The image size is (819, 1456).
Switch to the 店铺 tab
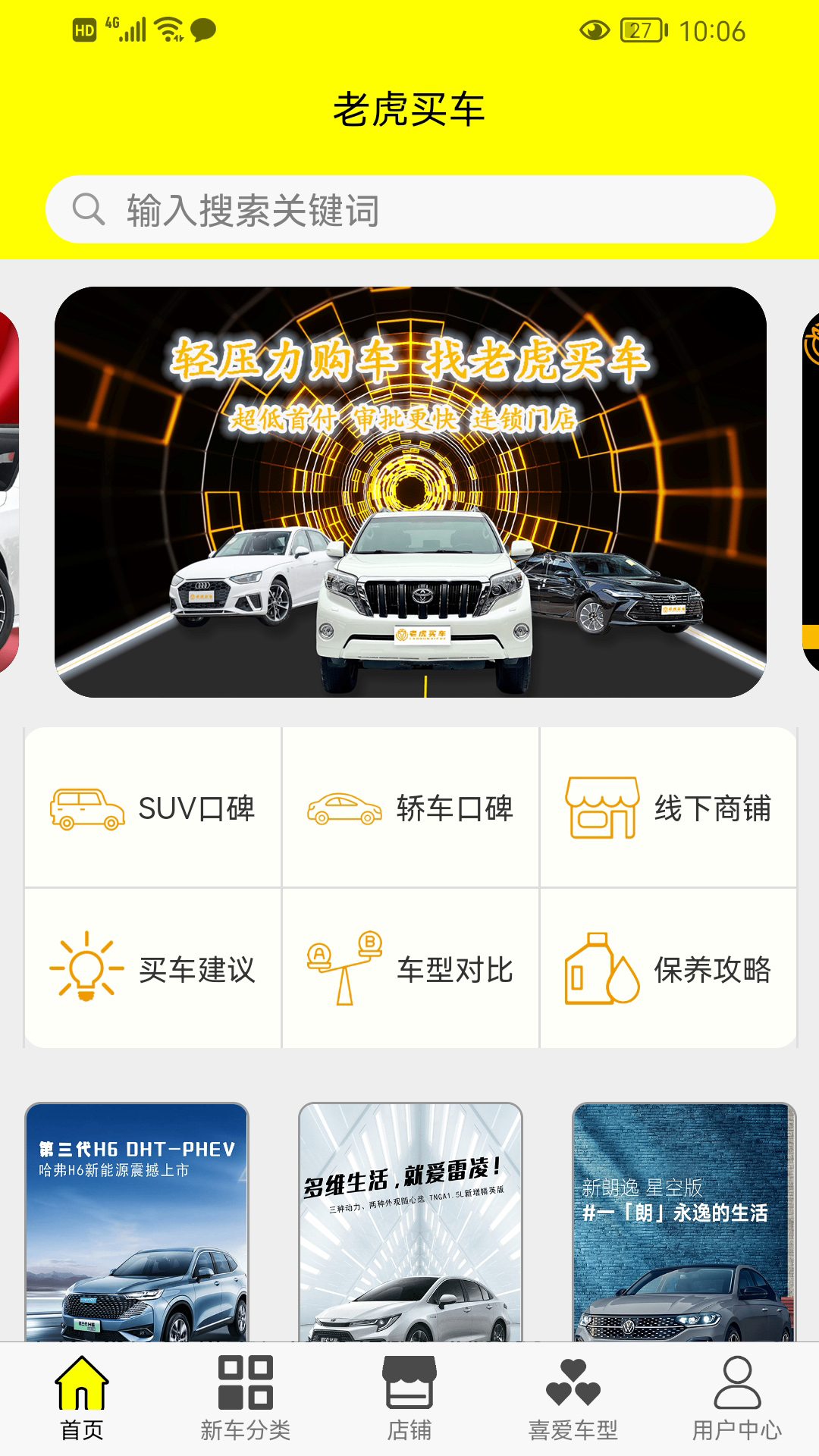(409, 1398)
